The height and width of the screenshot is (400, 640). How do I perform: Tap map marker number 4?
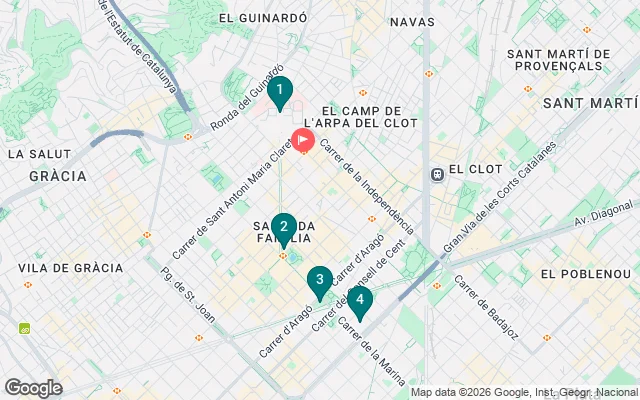coord(360,301)
